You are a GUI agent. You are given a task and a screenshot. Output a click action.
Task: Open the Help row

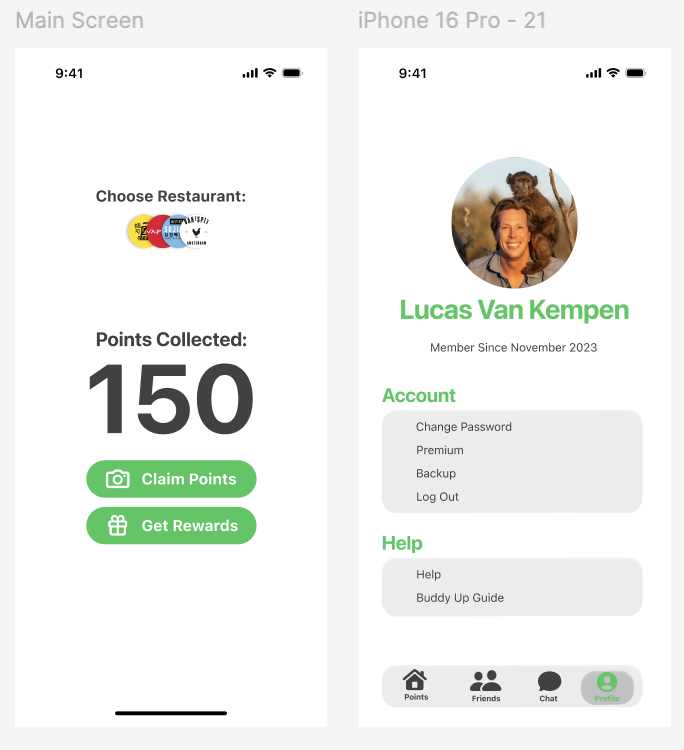(x=429, y=575)
